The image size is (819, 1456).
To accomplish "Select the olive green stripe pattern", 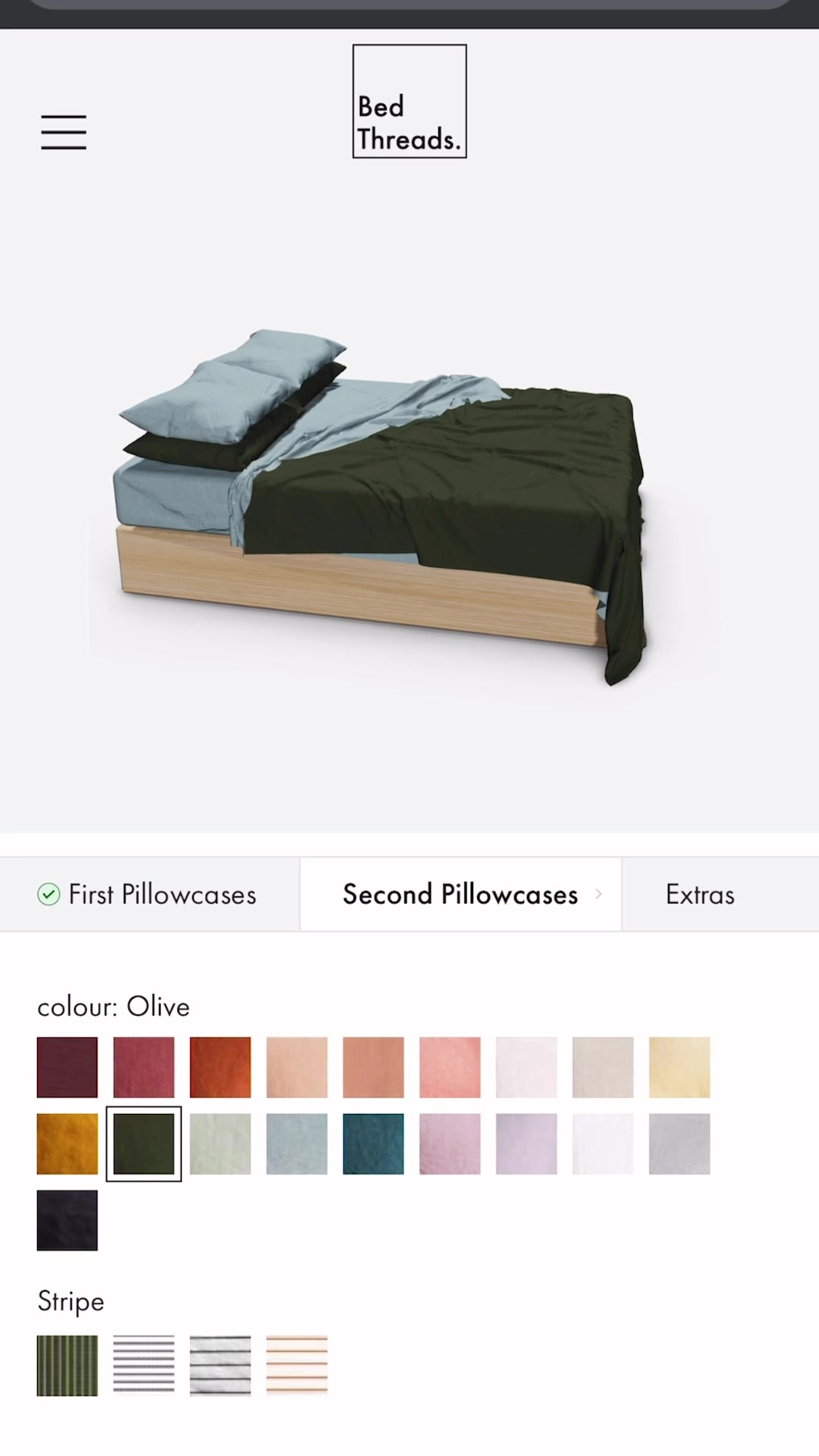I will click(67, 1366).
